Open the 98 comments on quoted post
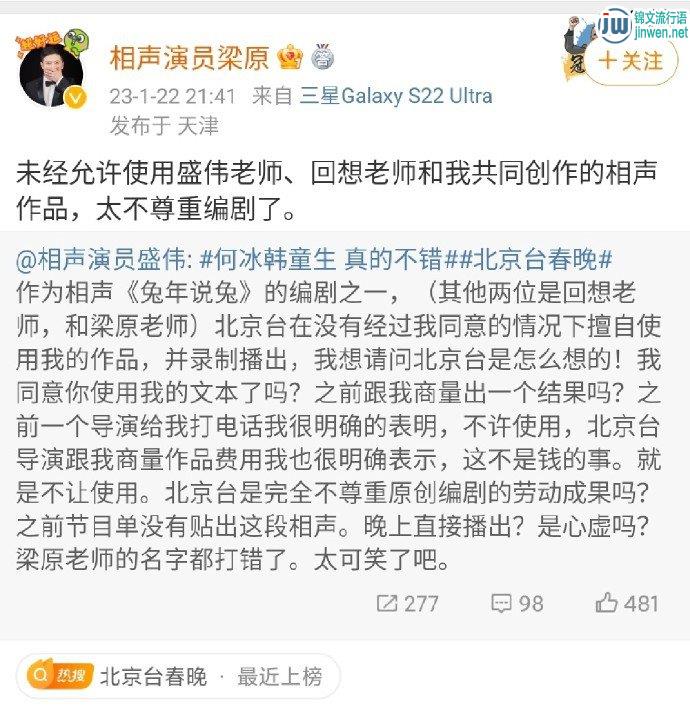 pos(517,603)
